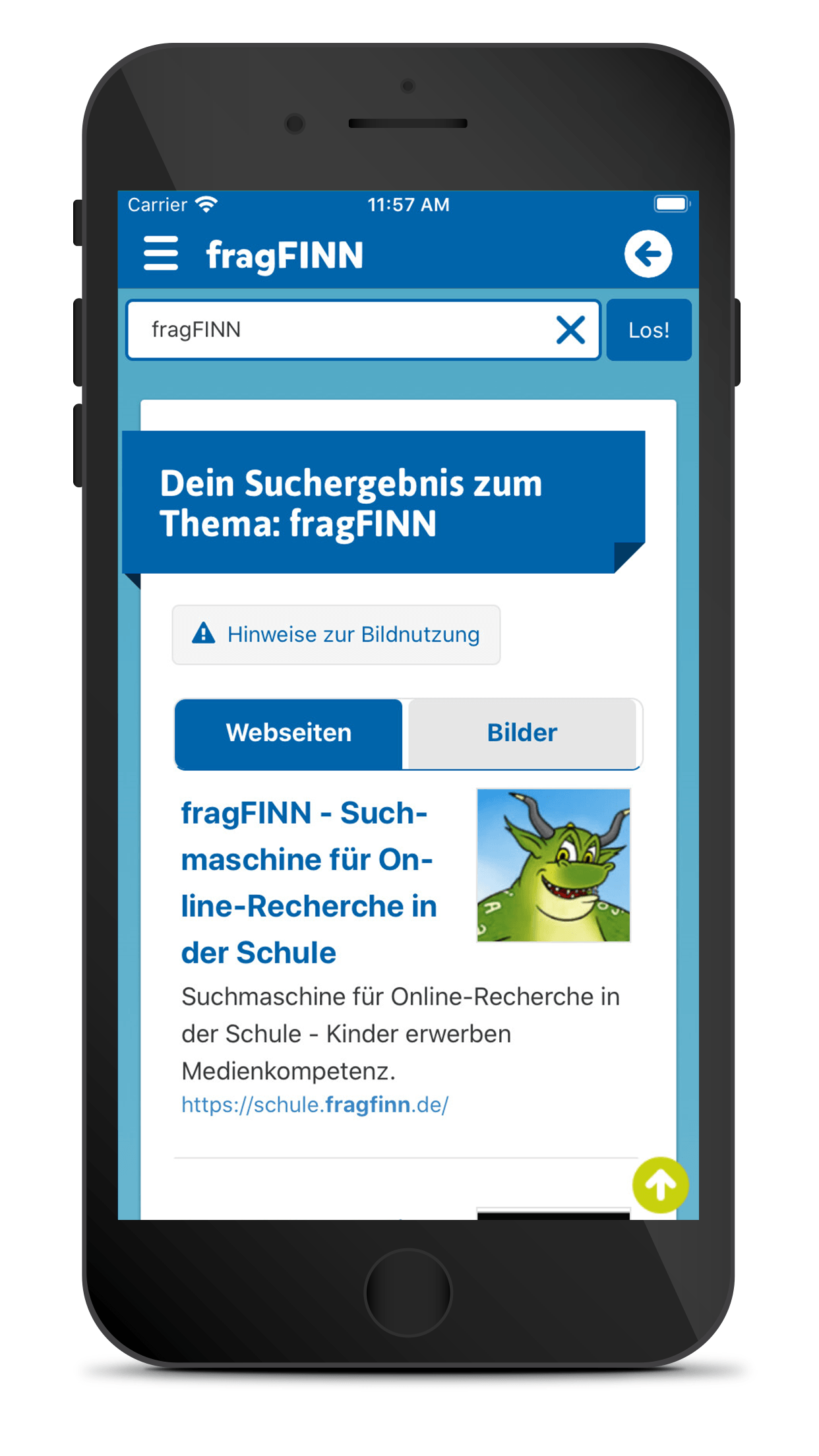This screenshot has height=1456, width=819.
Task: Select the Webseiten tab
Action: click(x=289, y=733)
